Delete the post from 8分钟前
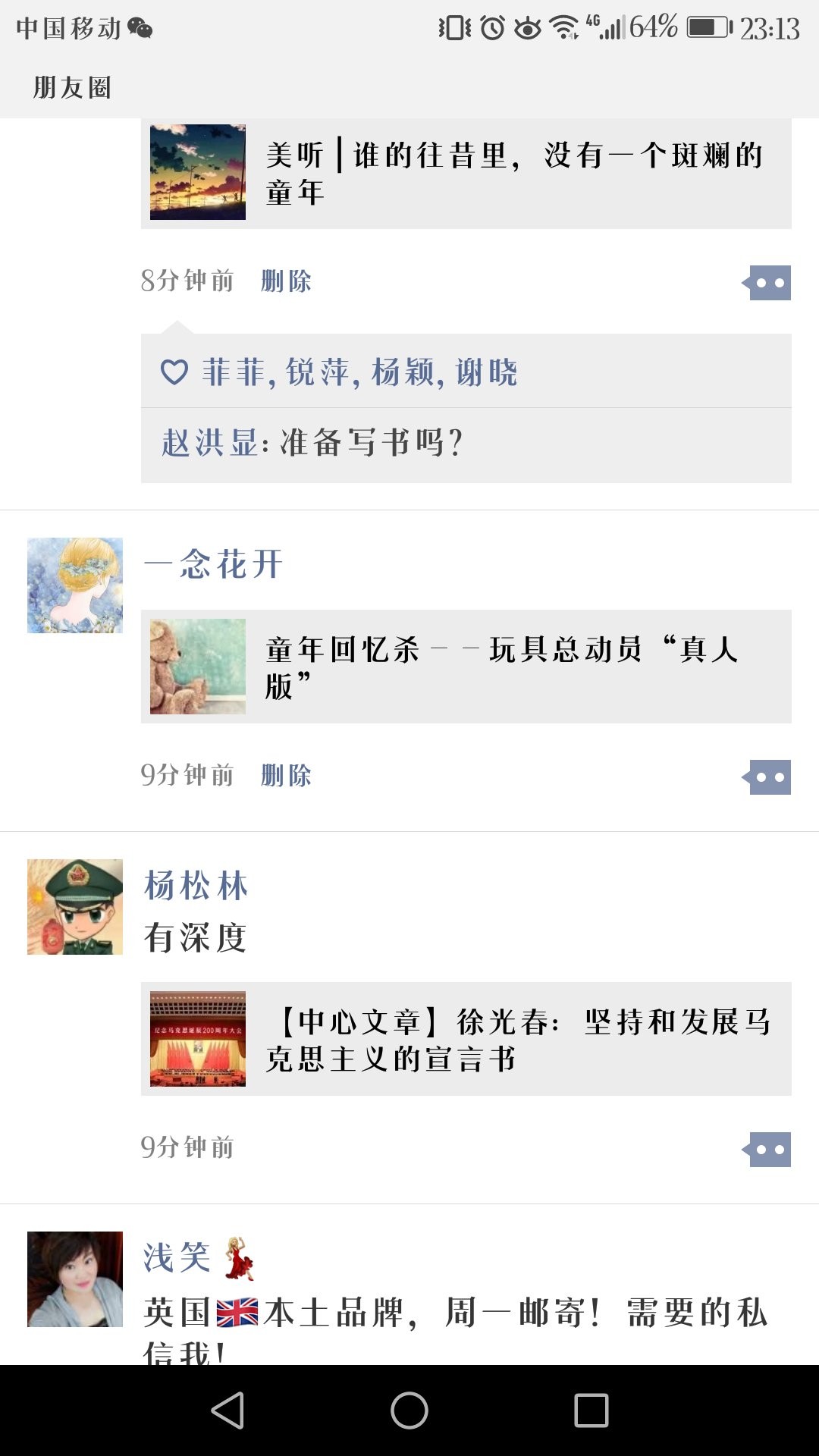This screenshot has width=819, height=1456. click(x=286, y=281)
